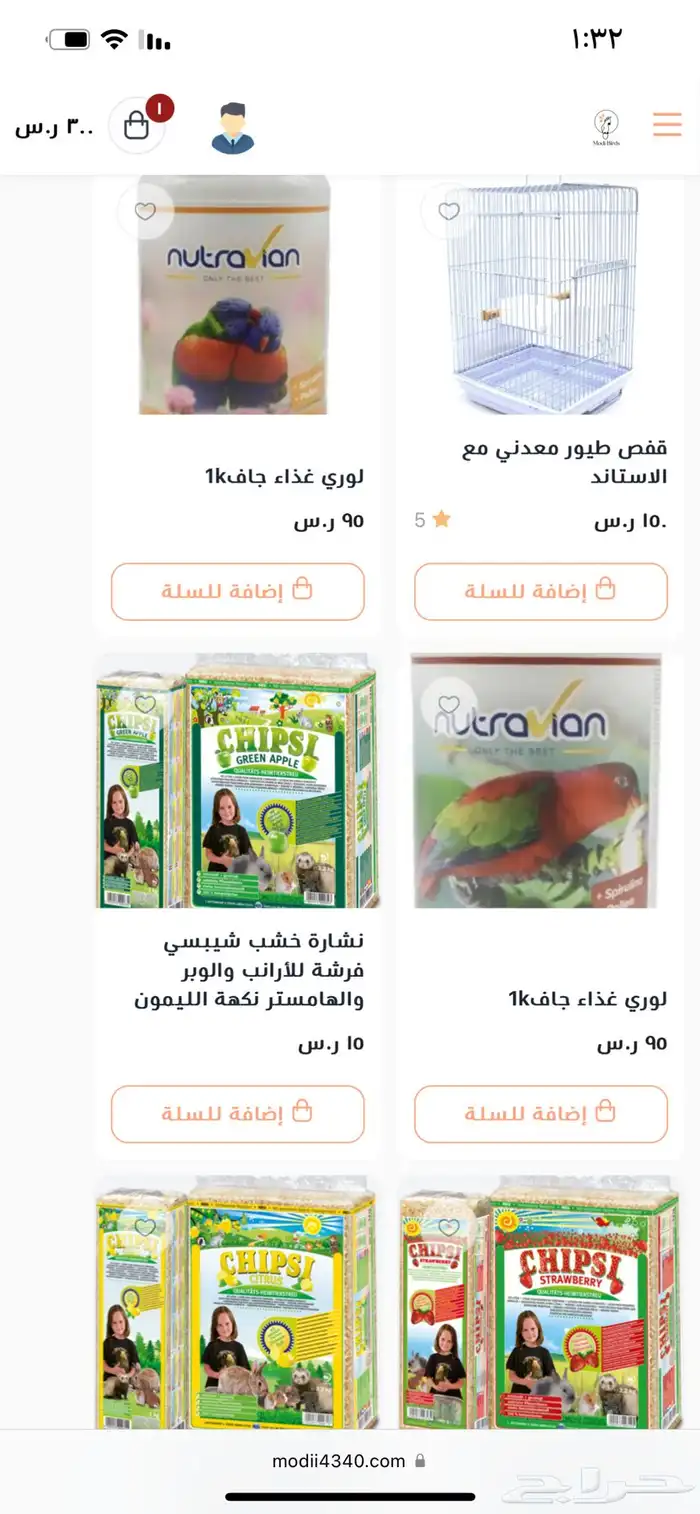Open the Chipsi Green Apple wood shavings product
The width and height of the screenshot is (700, 1514).
tap(237, 790)
